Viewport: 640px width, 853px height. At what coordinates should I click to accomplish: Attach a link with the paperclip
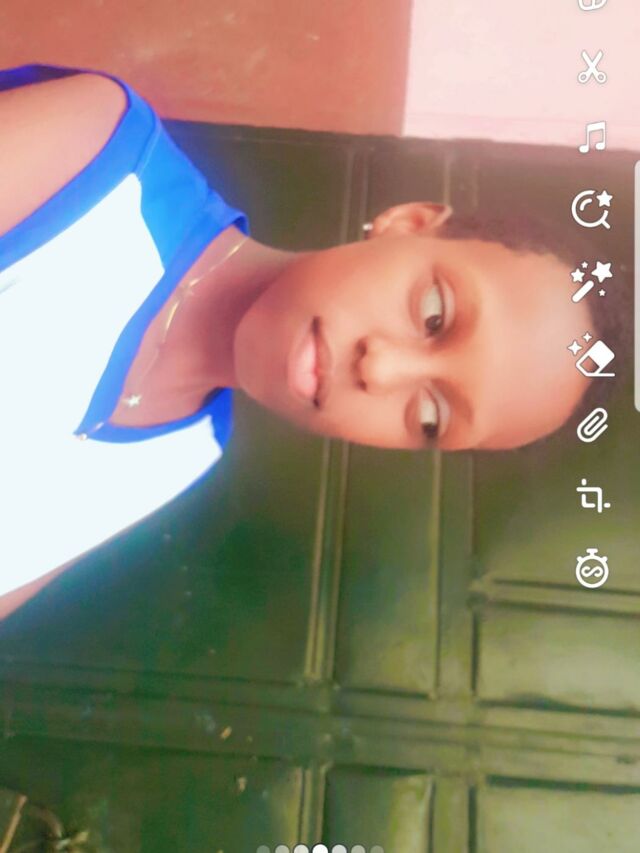click(x=592, y=425)
